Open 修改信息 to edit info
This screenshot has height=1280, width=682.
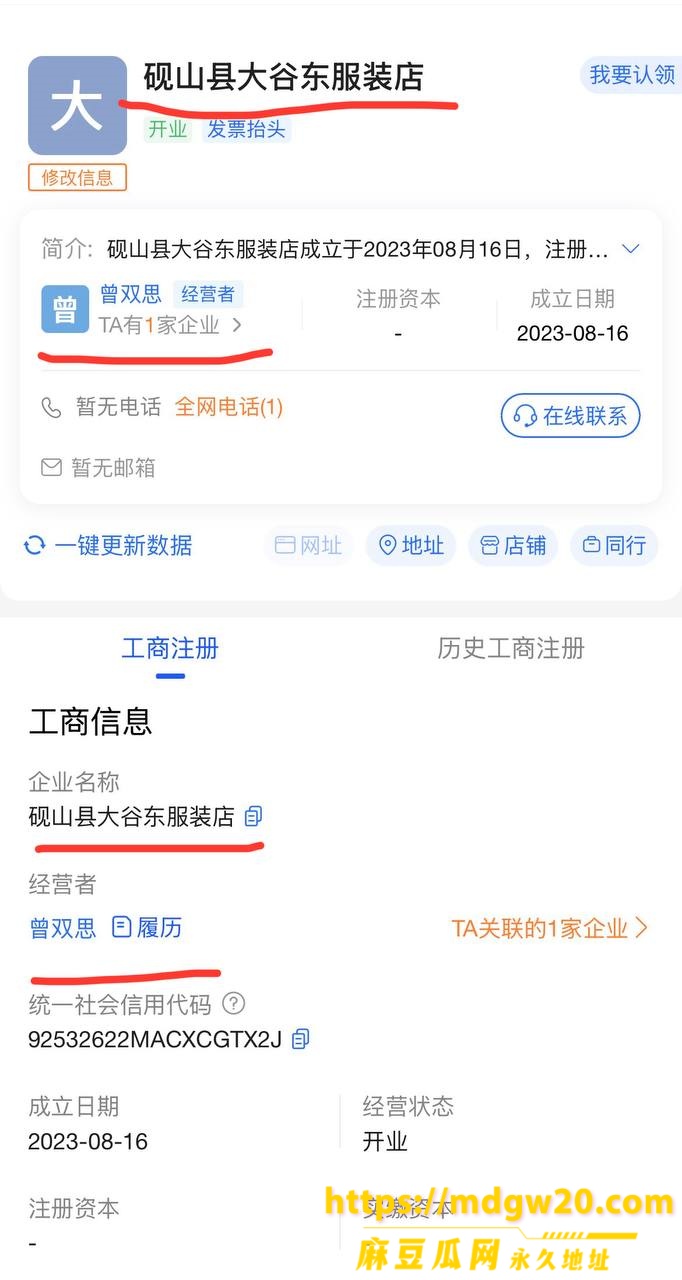point(77,178)
